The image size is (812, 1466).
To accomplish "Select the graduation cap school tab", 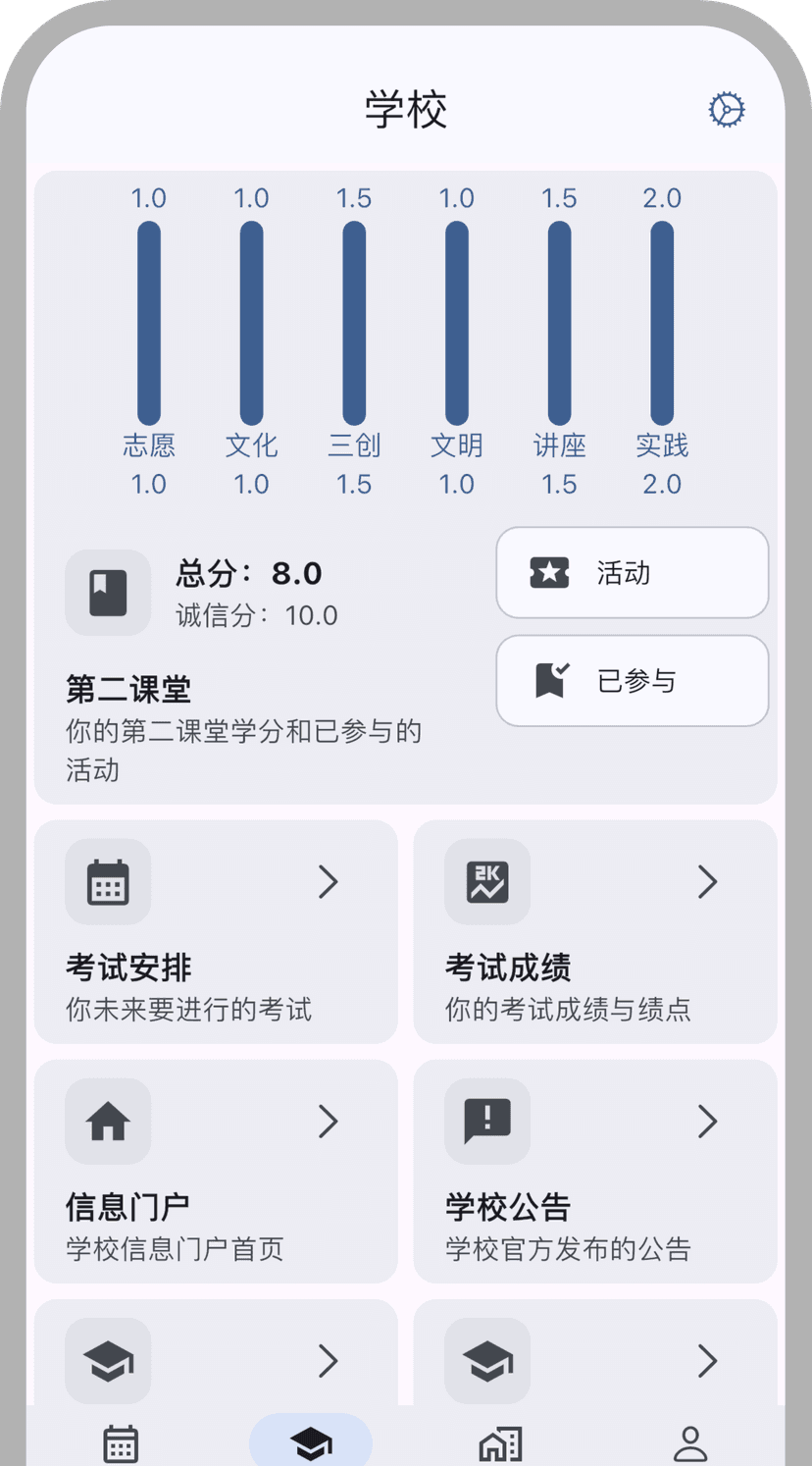I will point(311,1443).
